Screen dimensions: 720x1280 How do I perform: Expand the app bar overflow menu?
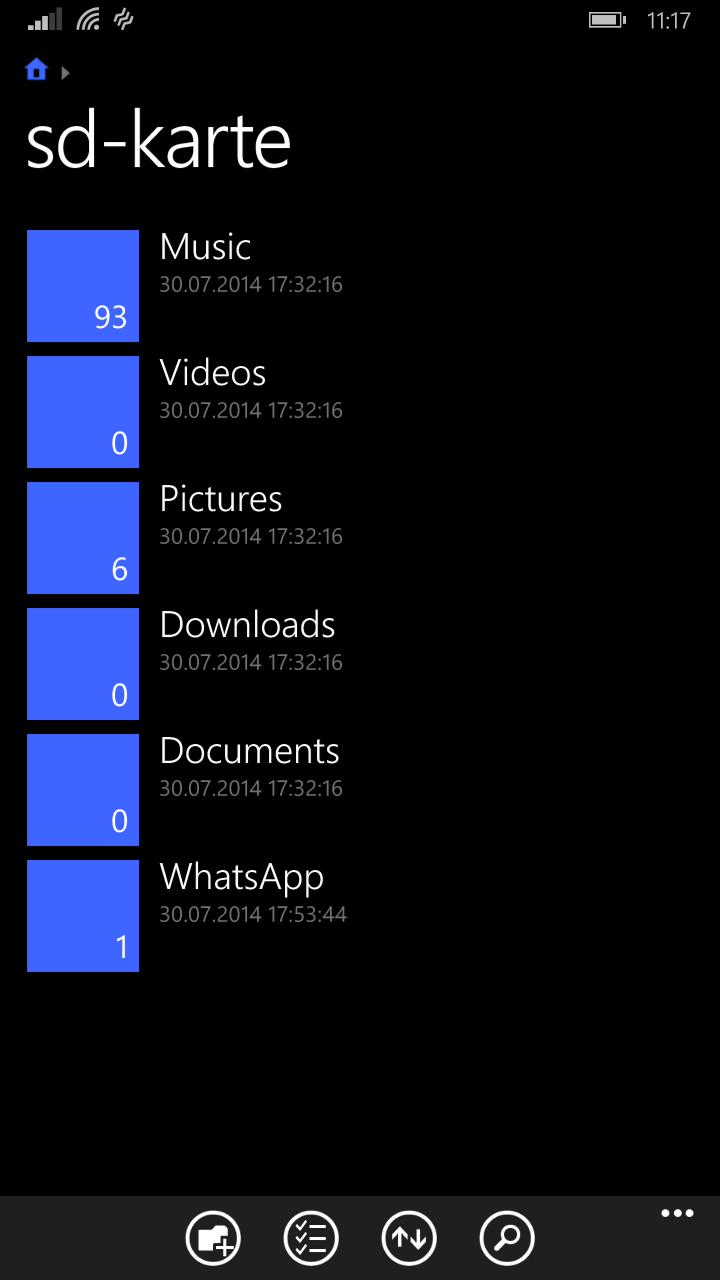click(677, 1214)
